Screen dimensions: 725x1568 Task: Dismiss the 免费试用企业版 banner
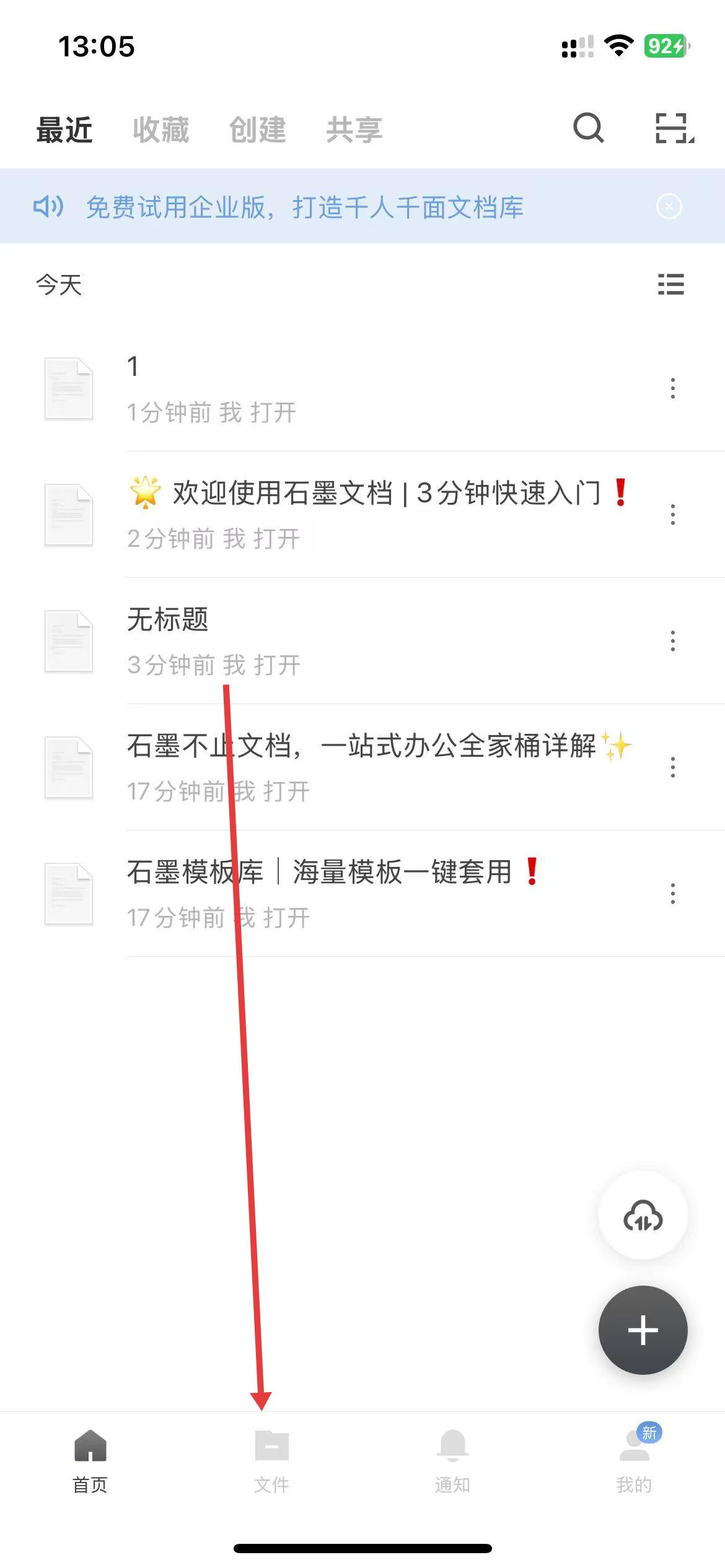[x=669, y=207]
